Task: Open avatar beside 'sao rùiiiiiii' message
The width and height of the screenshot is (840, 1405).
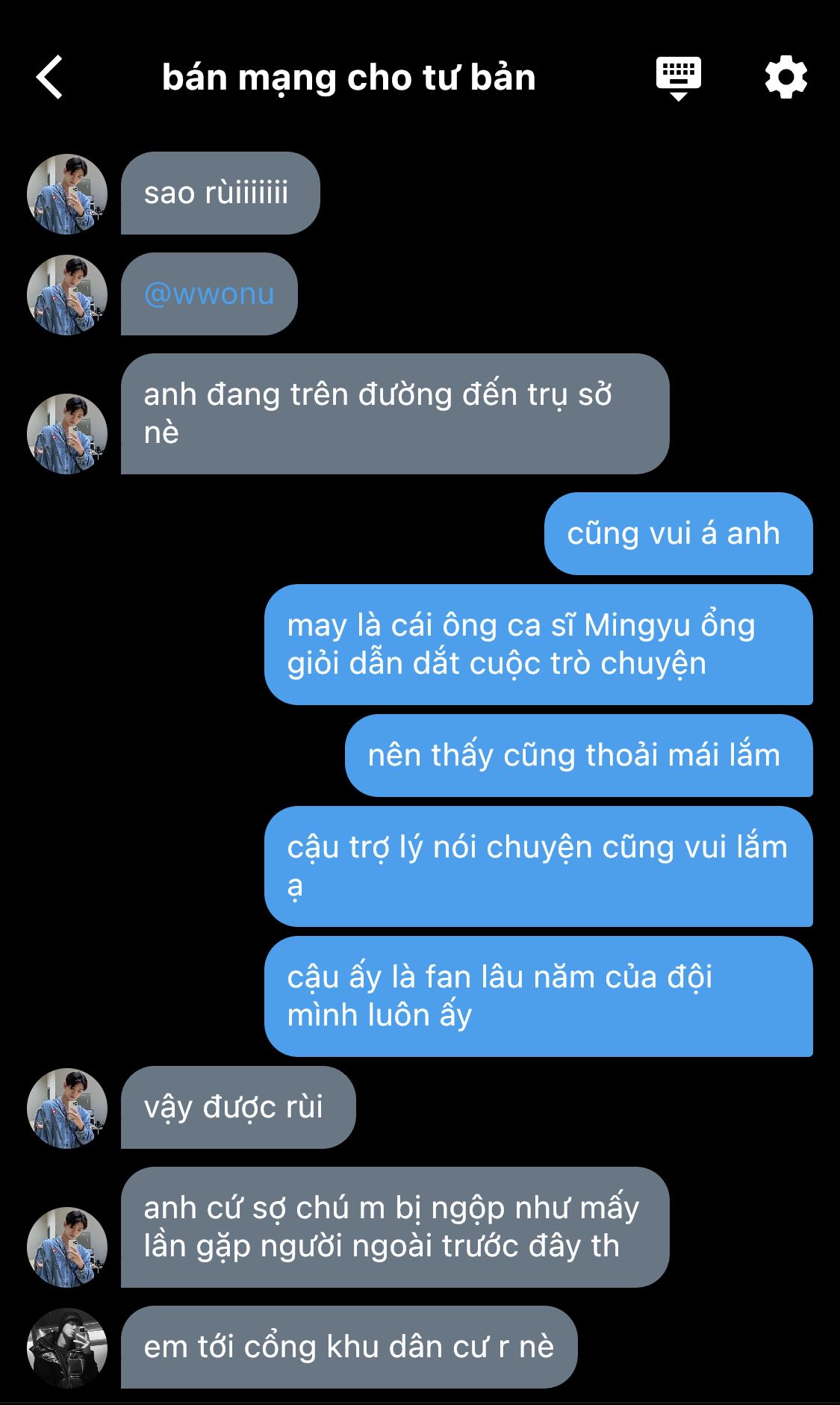Action: [x=67, y=194]
